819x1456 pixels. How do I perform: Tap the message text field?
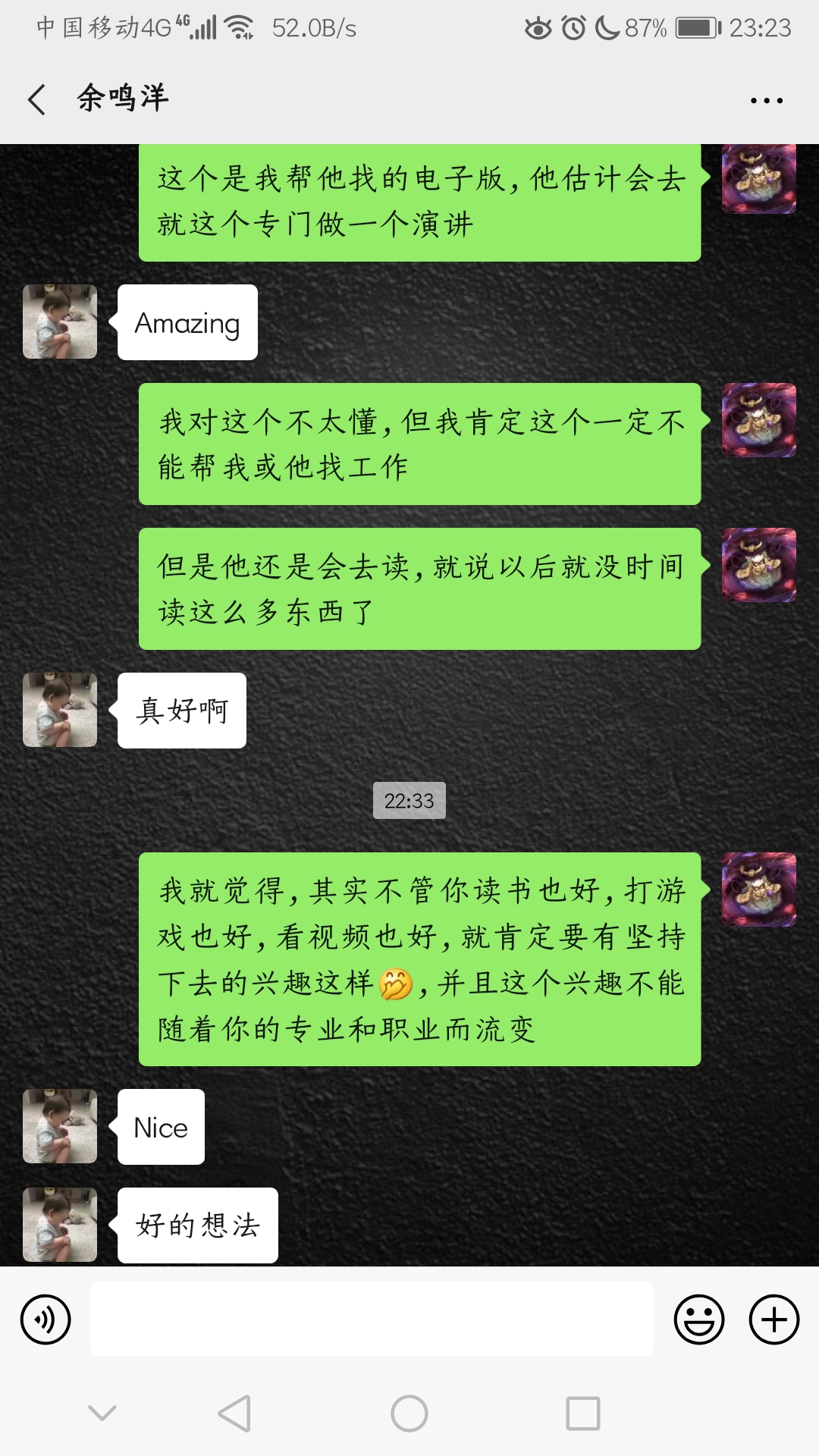click(372, 1319)
